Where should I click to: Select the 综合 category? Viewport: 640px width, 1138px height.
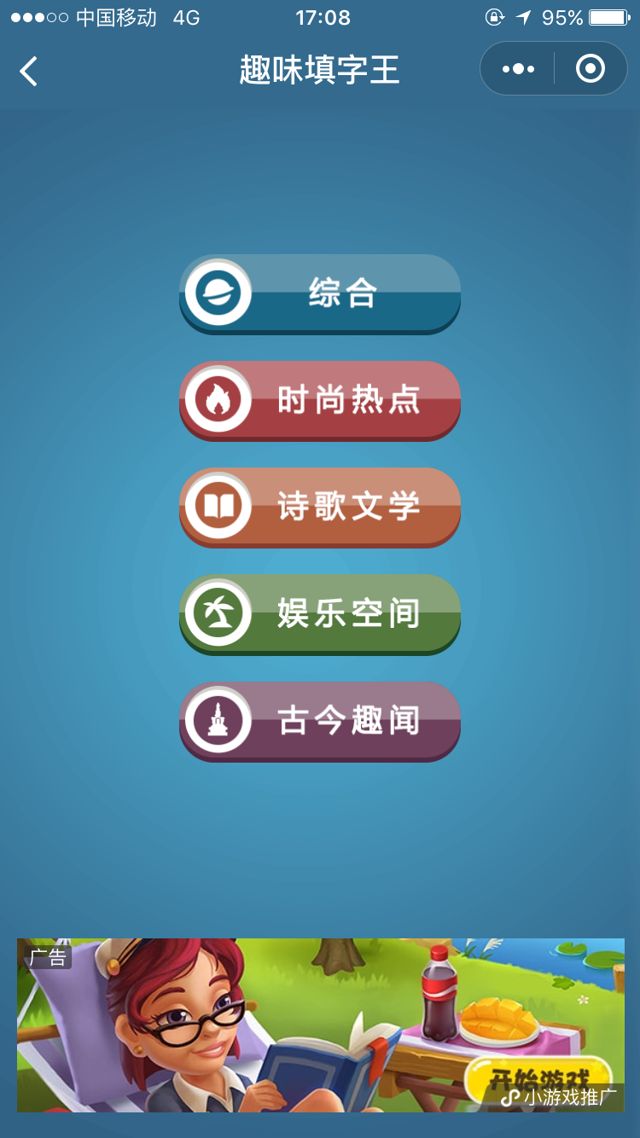tap(320, 294)
